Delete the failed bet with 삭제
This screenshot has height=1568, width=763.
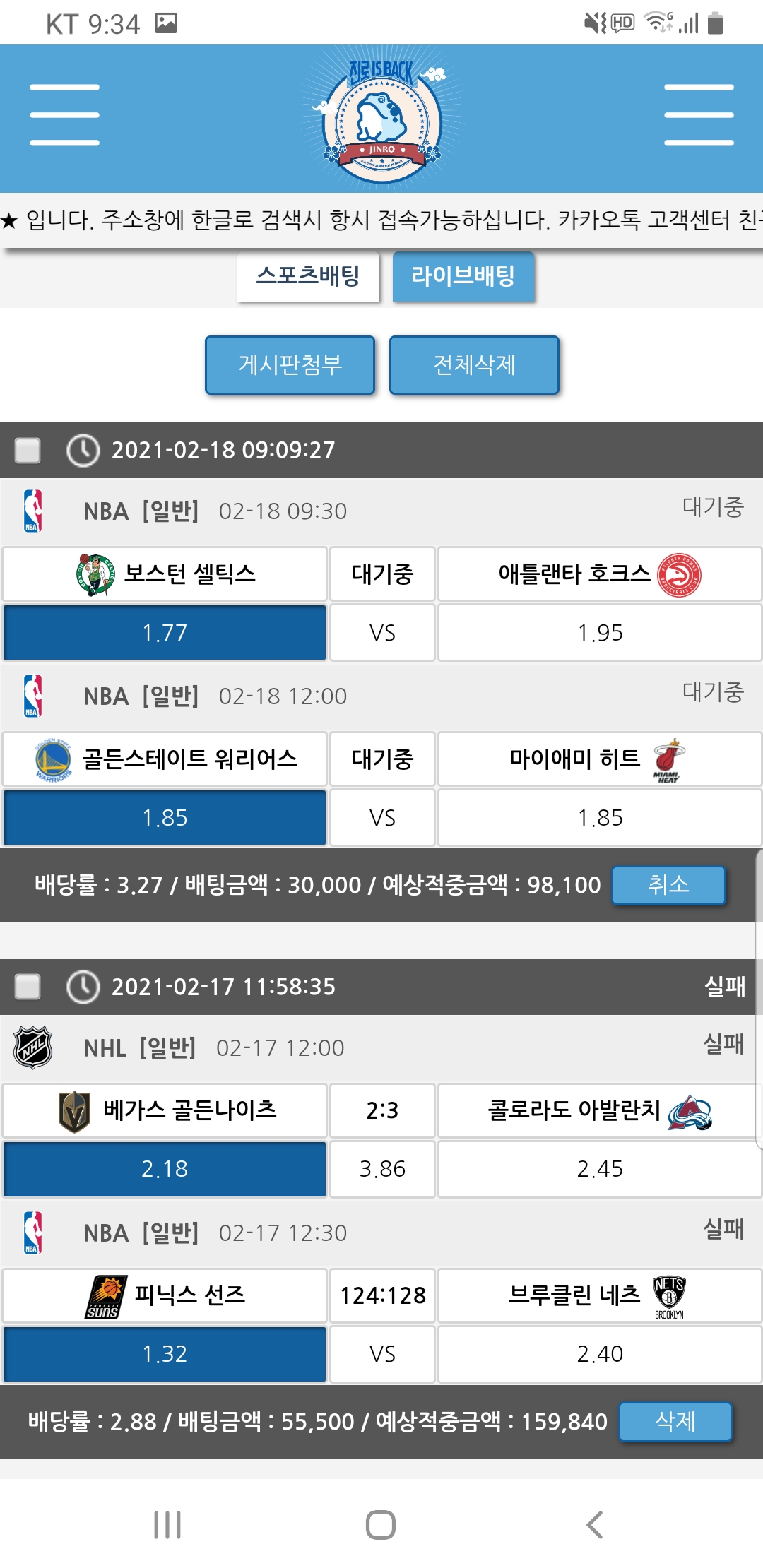pos(675,1421)
